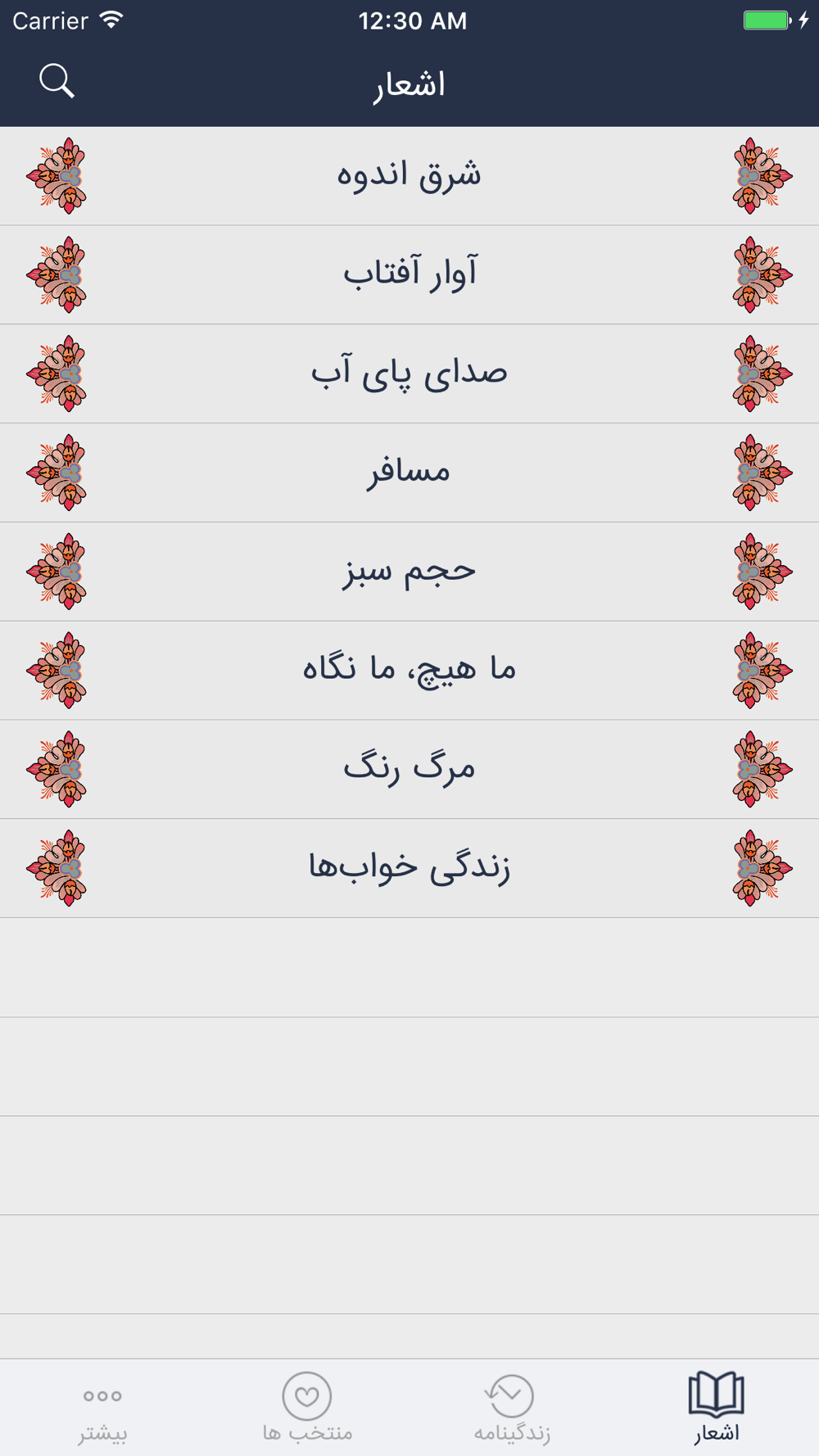Viewport: 819px width, 1456px height.
Task: Open the مسافر book
Action: (409, 473)
